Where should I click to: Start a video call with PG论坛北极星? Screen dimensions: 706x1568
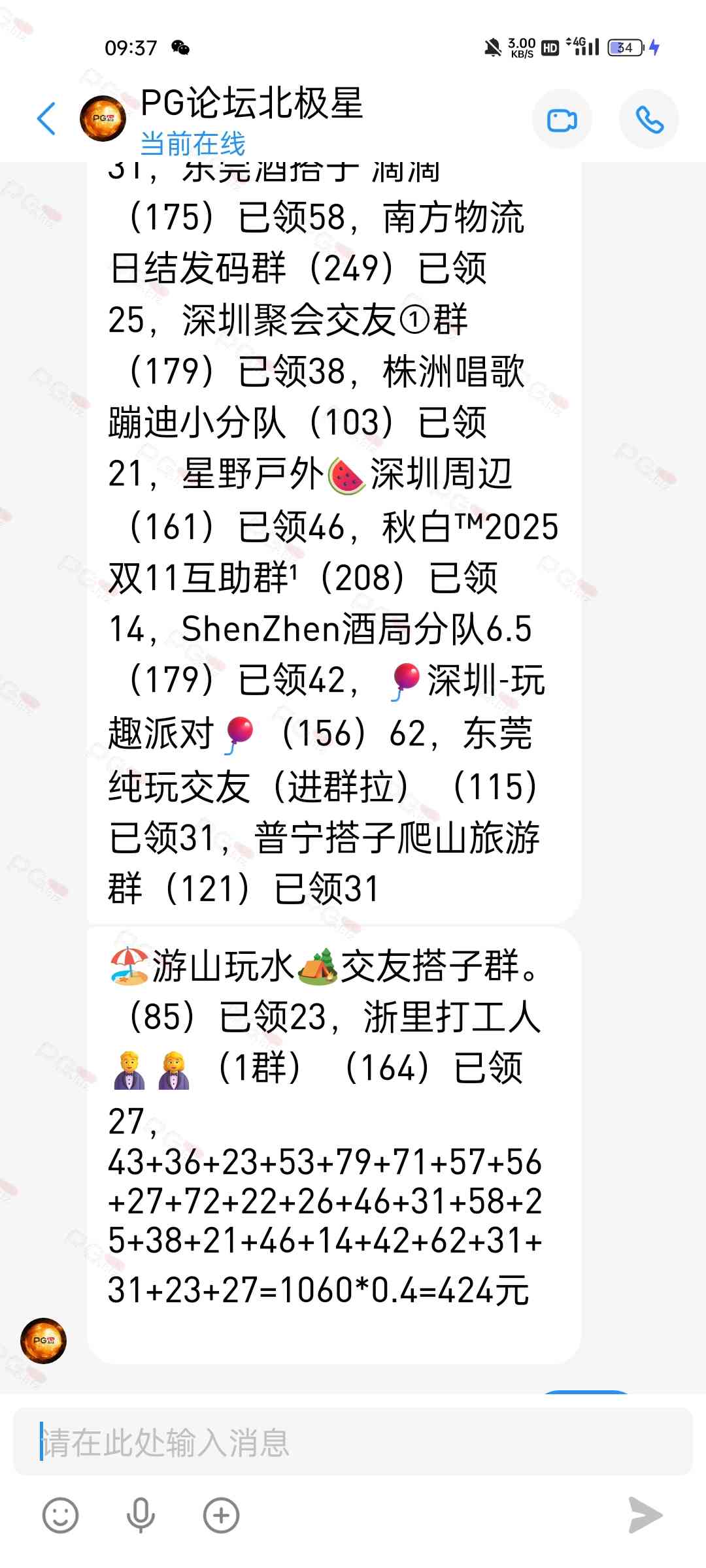(562, 120)
